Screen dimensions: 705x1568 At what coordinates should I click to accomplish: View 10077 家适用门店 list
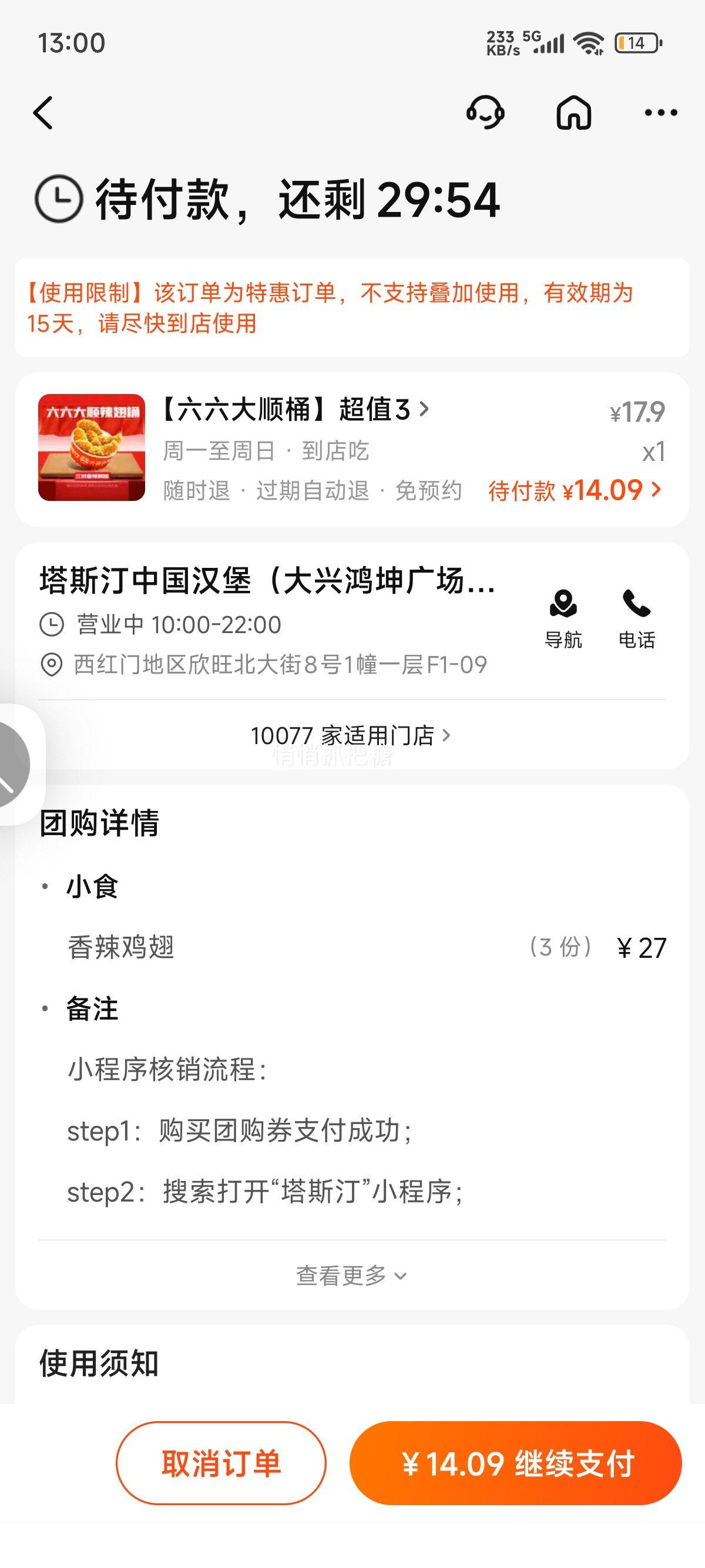pos(351,735)
